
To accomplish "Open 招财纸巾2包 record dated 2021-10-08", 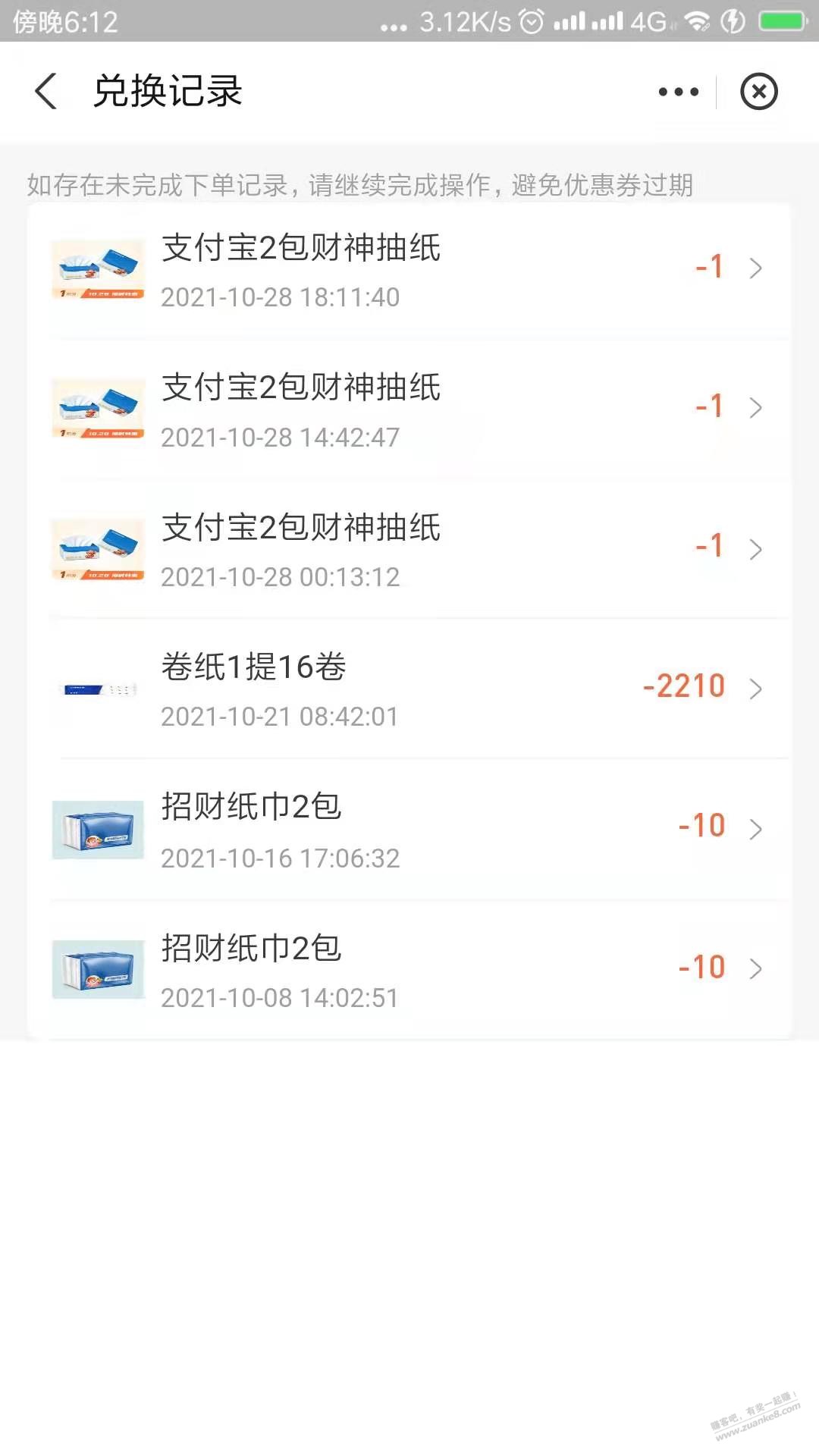I will coord(409,970).
